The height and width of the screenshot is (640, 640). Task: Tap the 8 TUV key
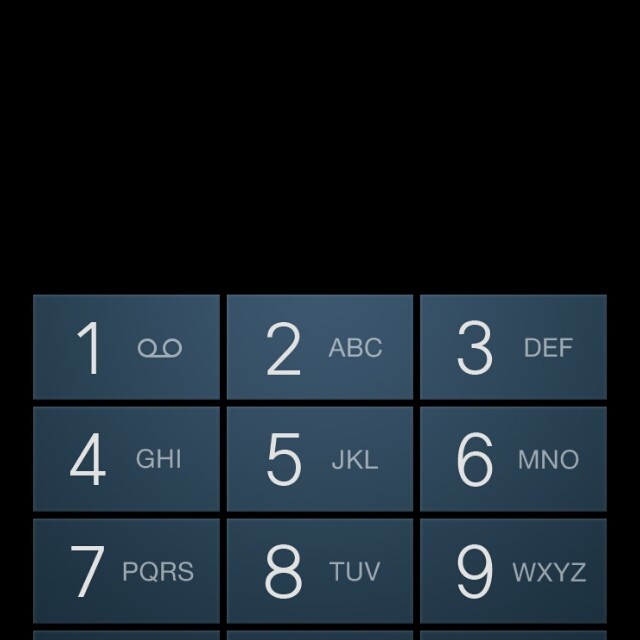[320, 571]
